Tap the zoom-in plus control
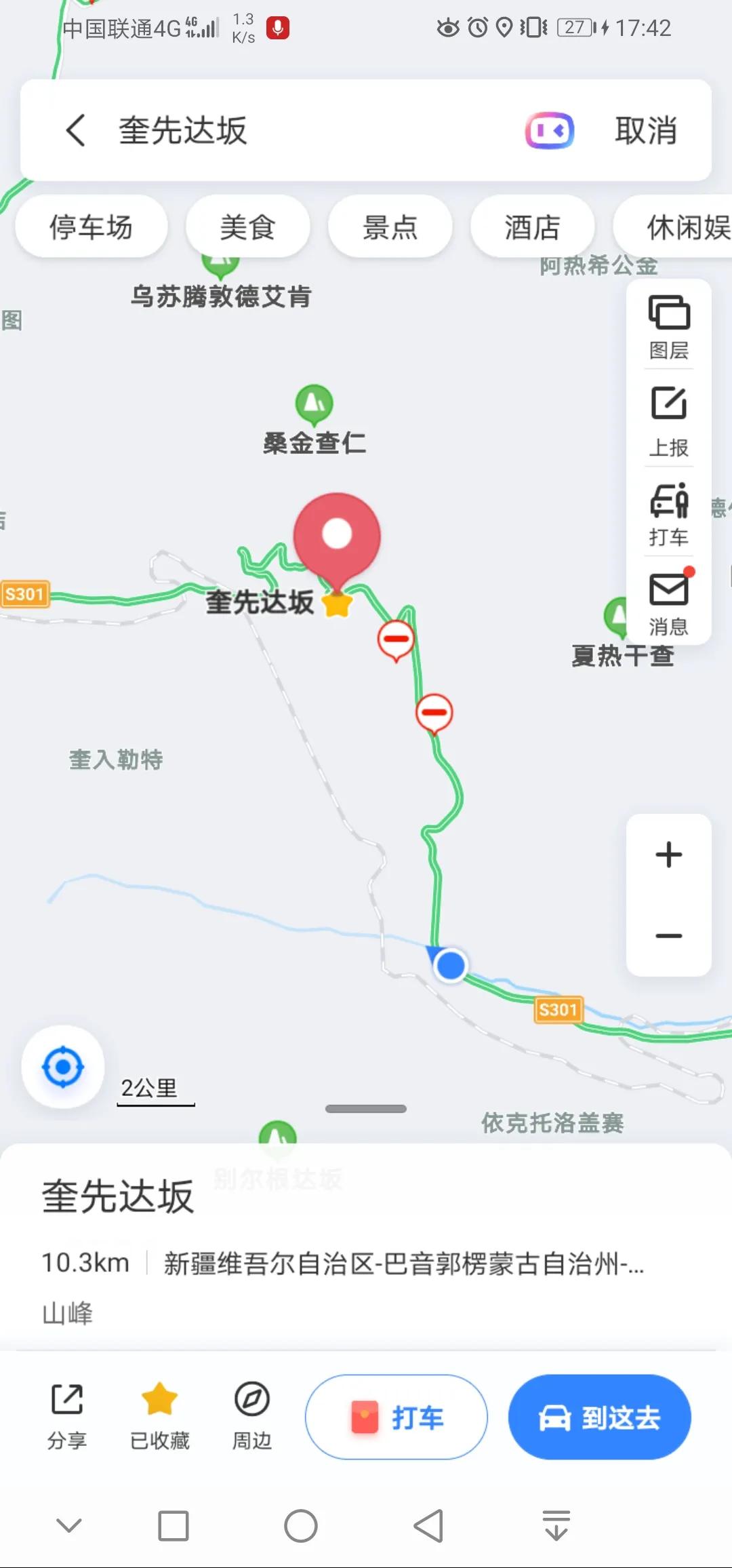The image size is (732, 1568). coord(668,853)
